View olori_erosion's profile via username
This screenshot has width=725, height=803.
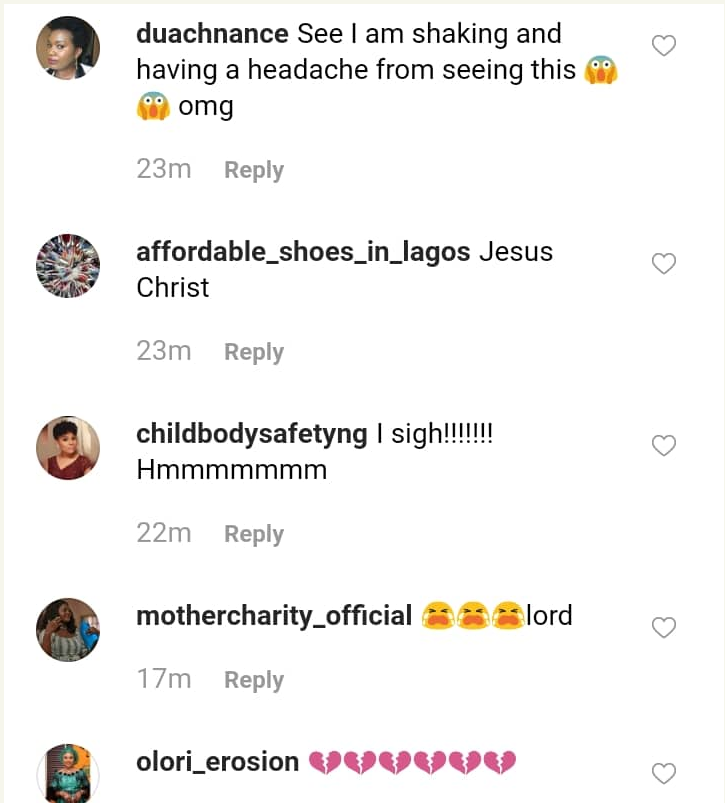click(217, 762)
